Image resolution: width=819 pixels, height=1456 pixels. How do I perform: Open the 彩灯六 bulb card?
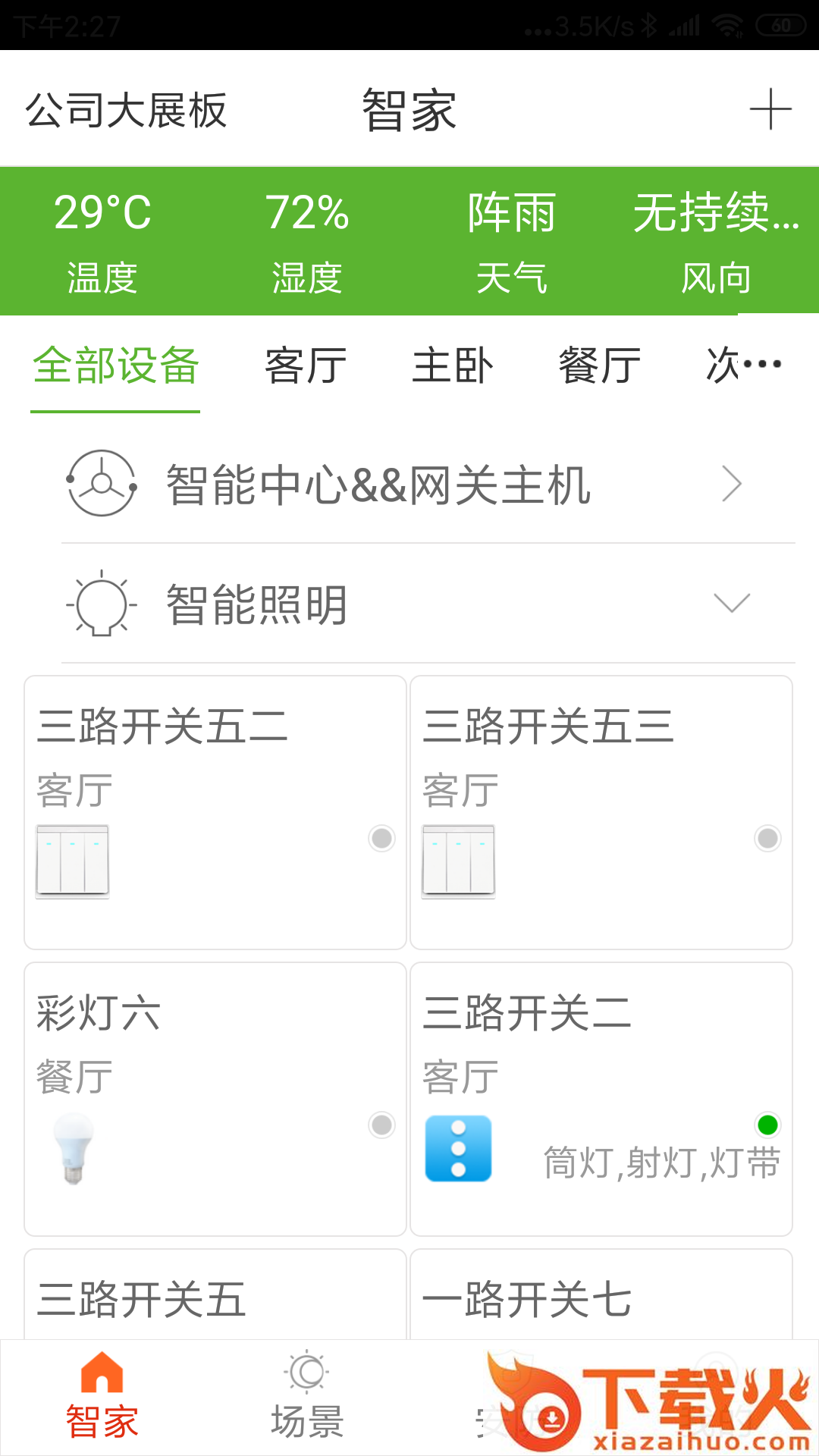click(x=215, y=1099)
